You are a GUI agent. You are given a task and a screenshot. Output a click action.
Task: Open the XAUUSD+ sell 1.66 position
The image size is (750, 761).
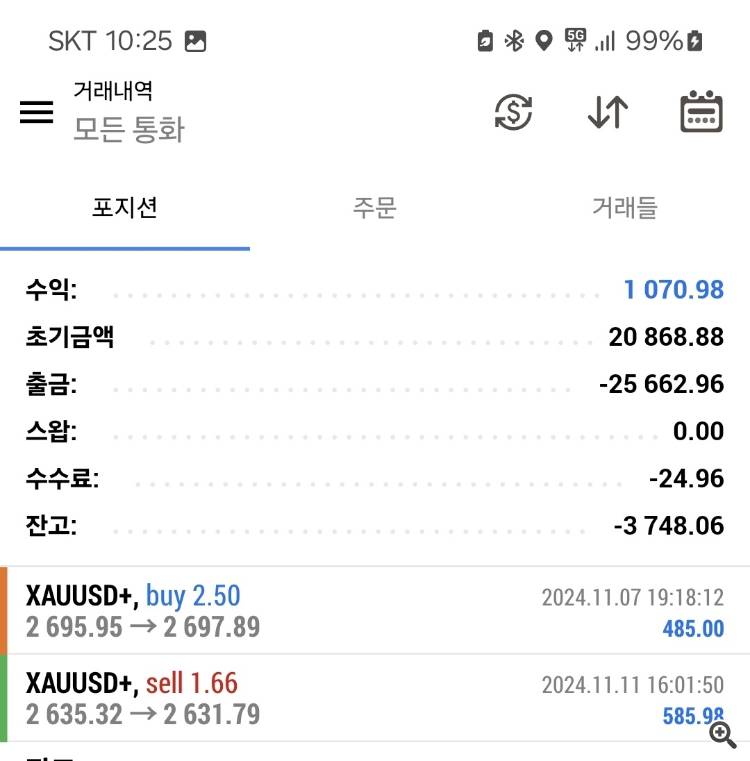(375, 698)
